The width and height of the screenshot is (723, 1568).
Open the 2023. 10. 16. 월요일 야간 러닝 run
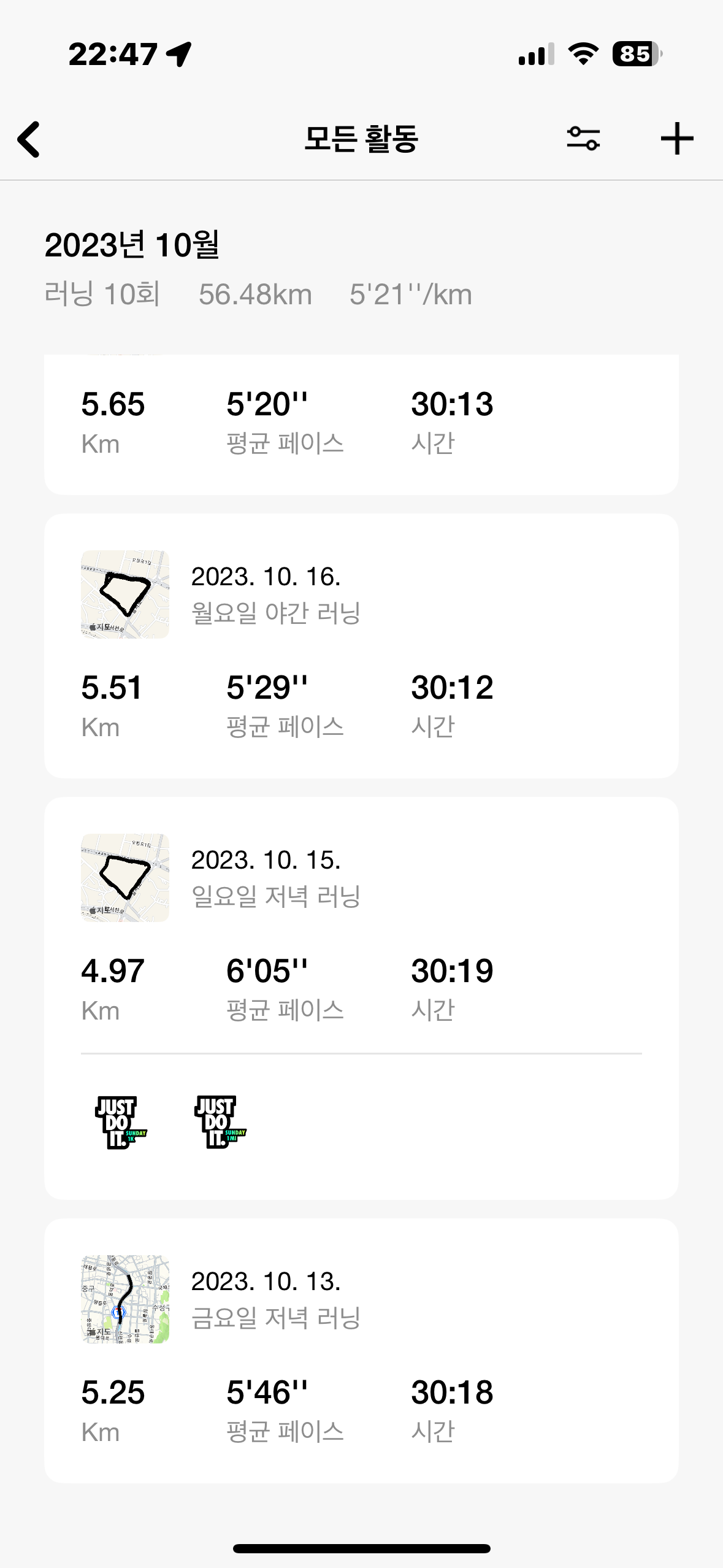pyautogui.click(x=361, y=645)
